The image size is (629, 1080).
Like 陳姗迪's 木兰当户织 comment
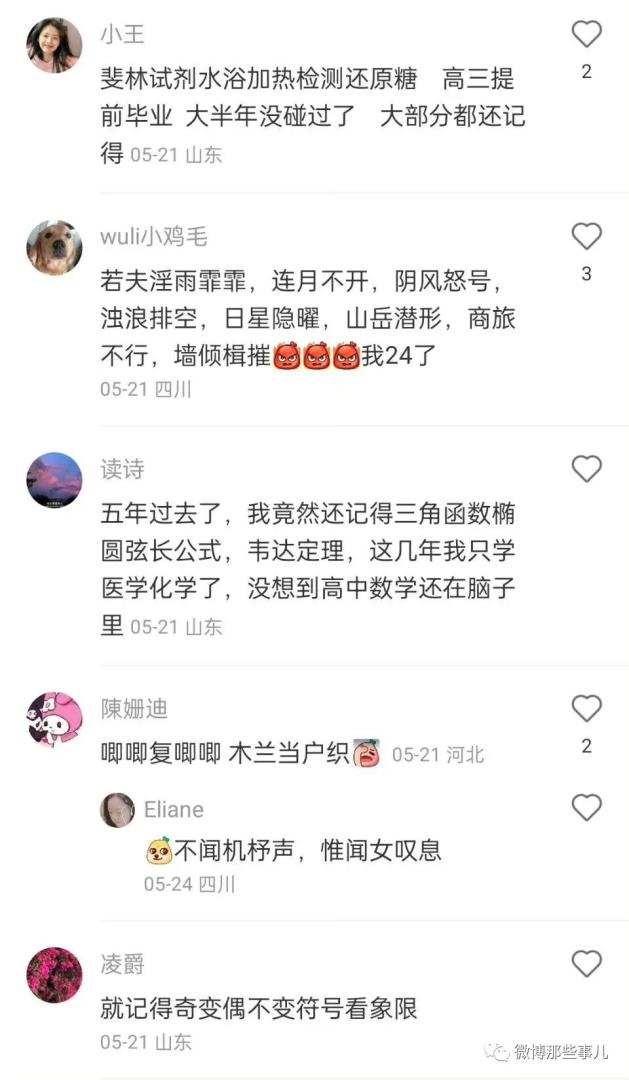pyautogui.click(x=586, y=709)
